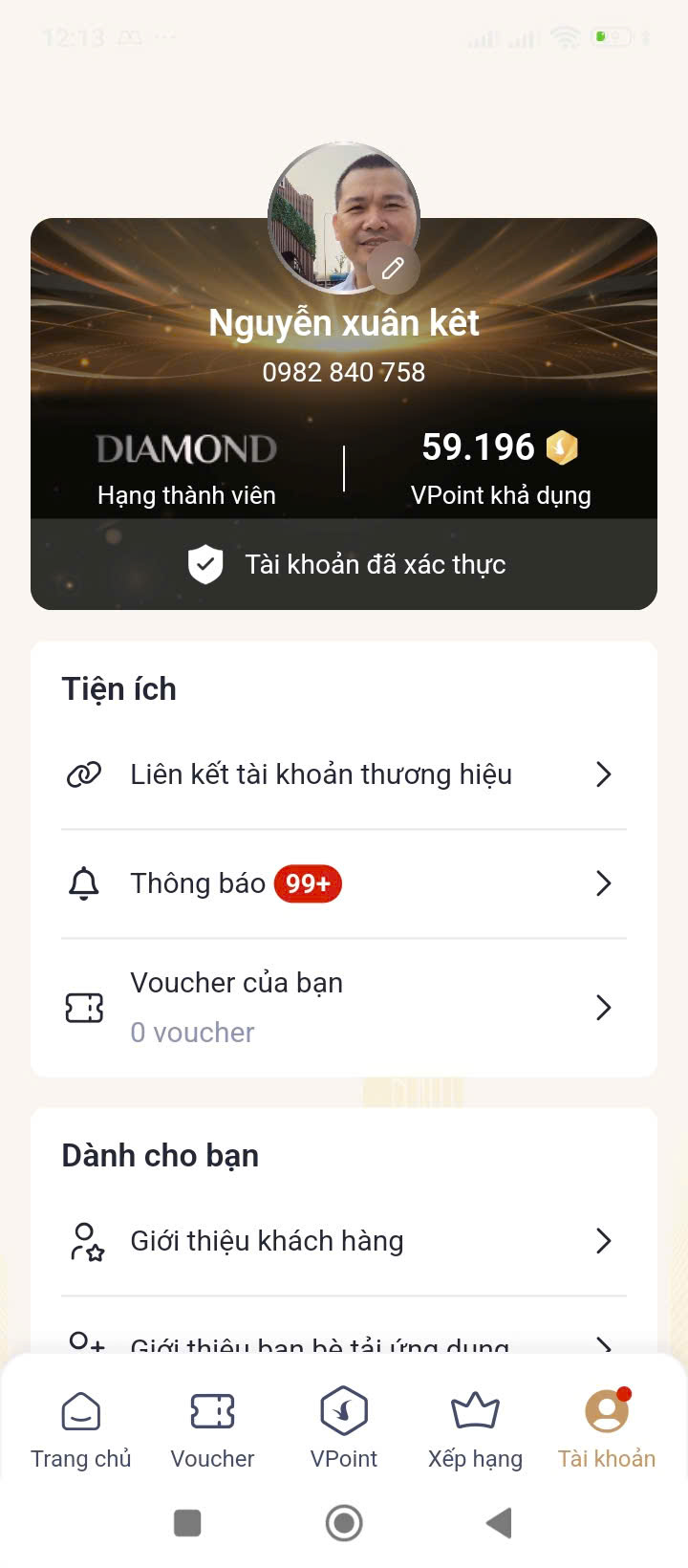Tap the 99+ notification badge
Viewport: 688px width, 1568px height.
(x=308, y=882)
